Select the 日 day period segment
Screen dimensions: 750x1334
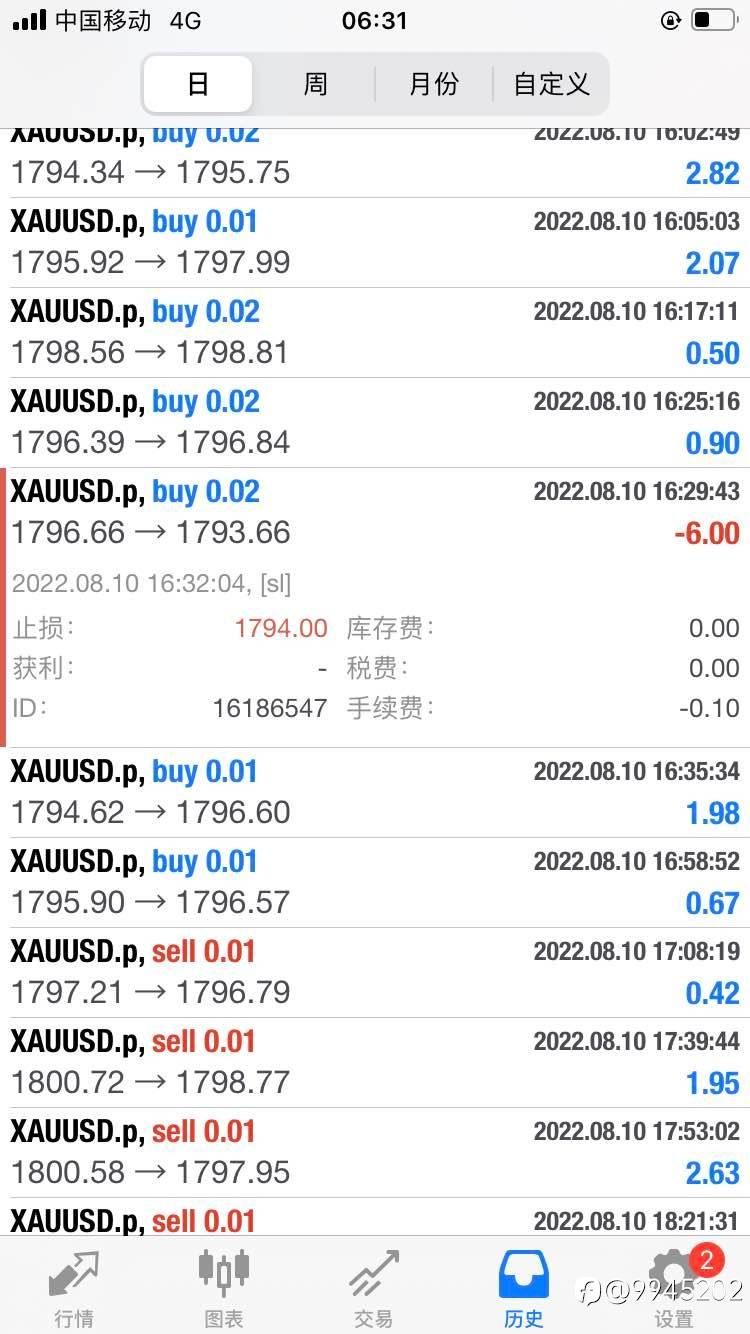click(198, 84)
